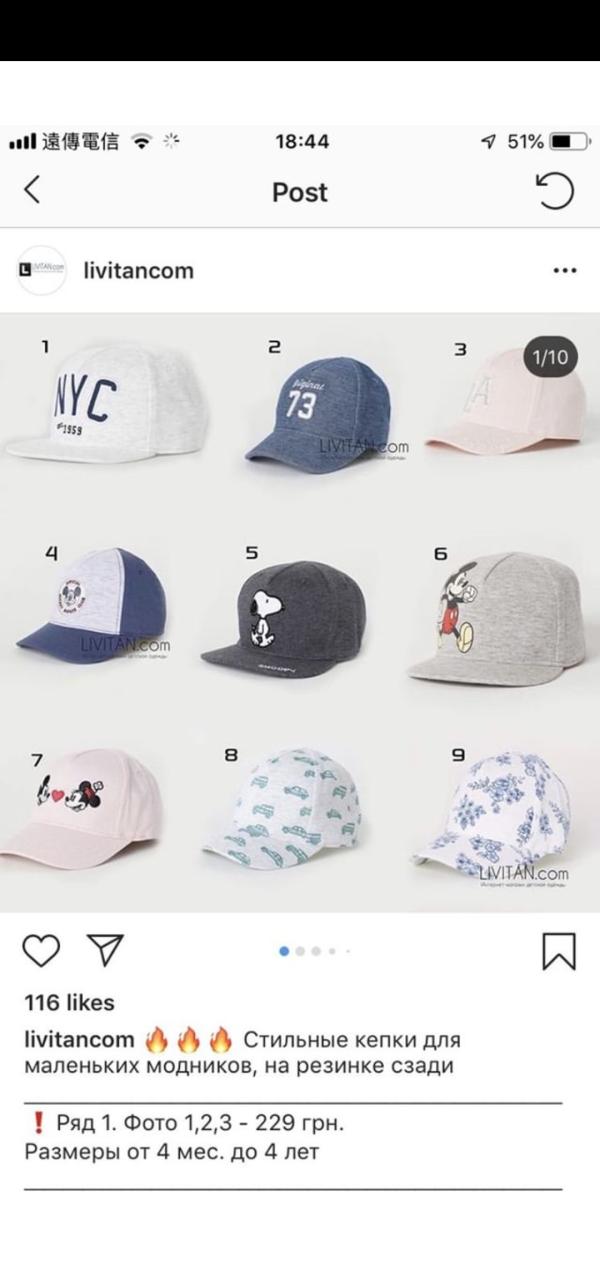The image size is (600, 1266).
Task: Open the post options menu
Action: click(564, 271)
